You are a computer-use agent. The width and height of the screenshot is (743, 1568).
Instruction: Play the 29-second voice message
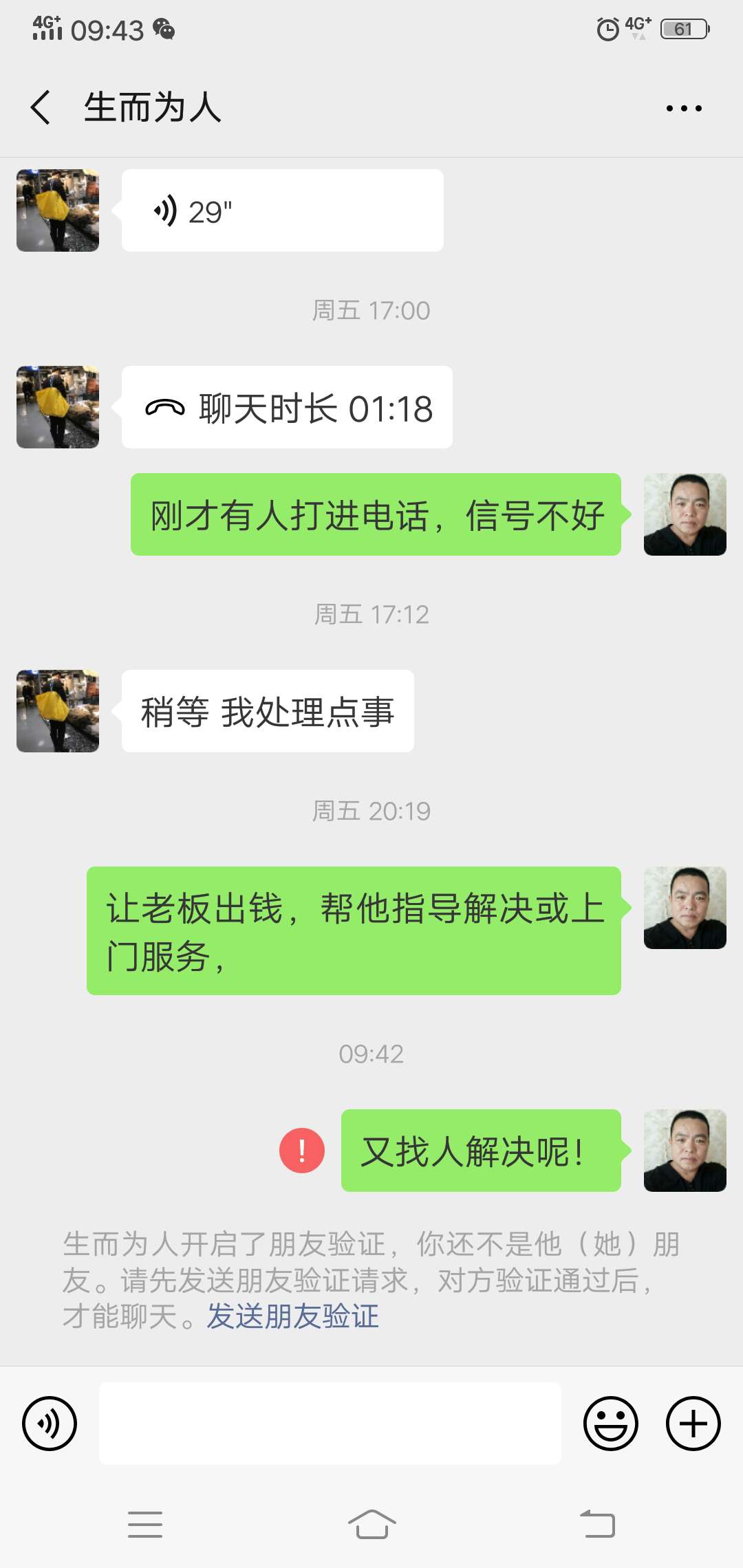(x=282, y=211)
